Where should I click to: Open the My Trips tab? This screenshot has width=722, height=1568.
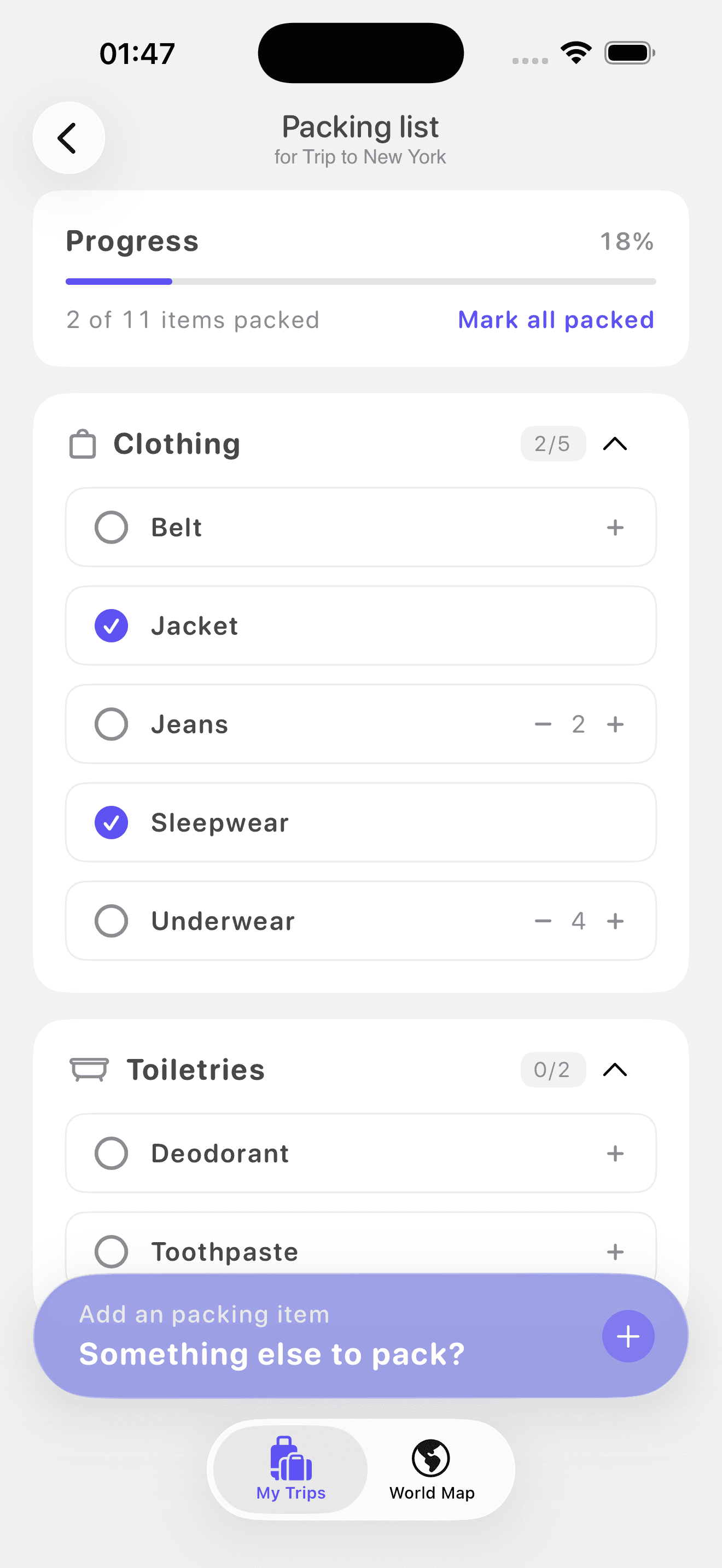pos(291,1469)
